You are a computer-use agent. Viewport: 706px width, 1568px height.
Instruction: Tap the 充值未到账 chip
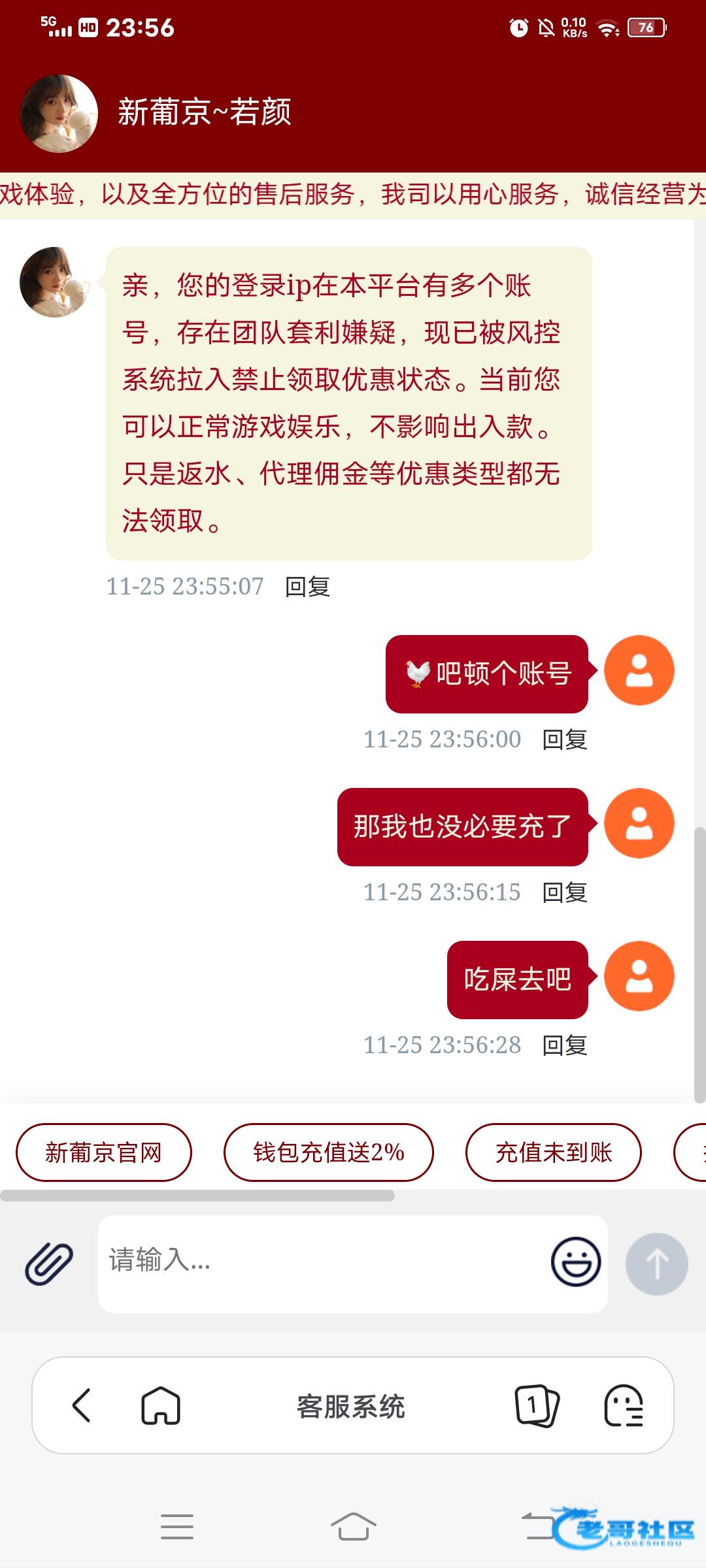[x=553, y=1152]
